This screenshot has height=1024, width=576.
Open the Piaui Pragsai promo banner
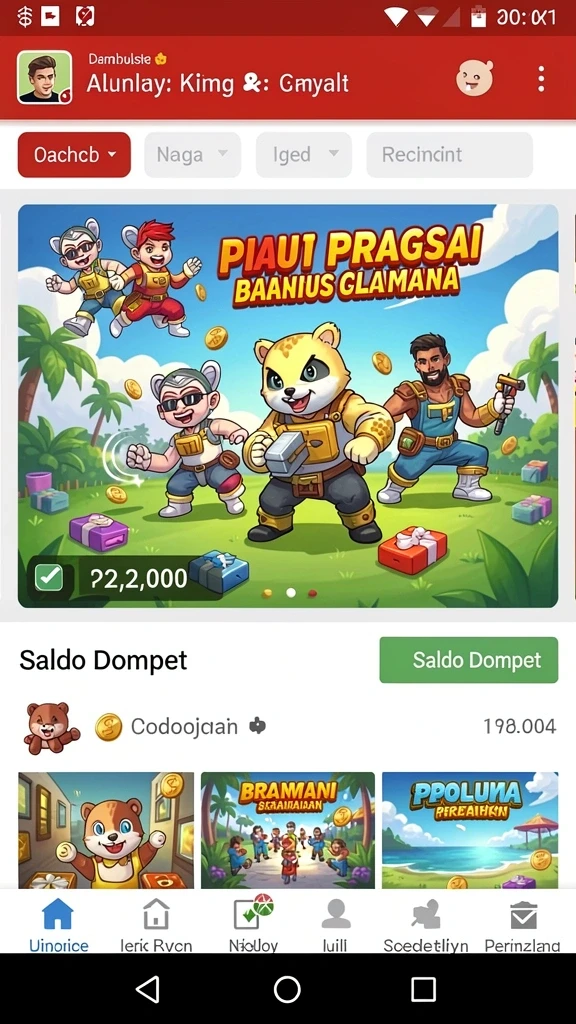[x=288, y=406]
